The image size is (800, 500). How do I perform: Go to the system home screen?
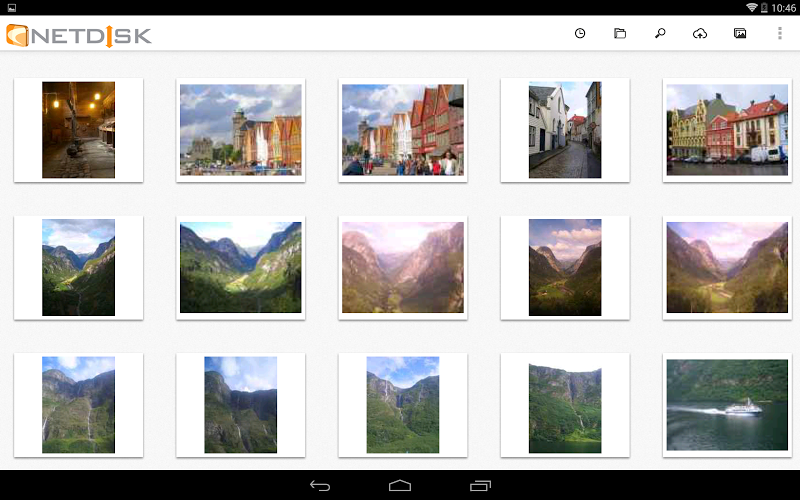pos(400,485)
